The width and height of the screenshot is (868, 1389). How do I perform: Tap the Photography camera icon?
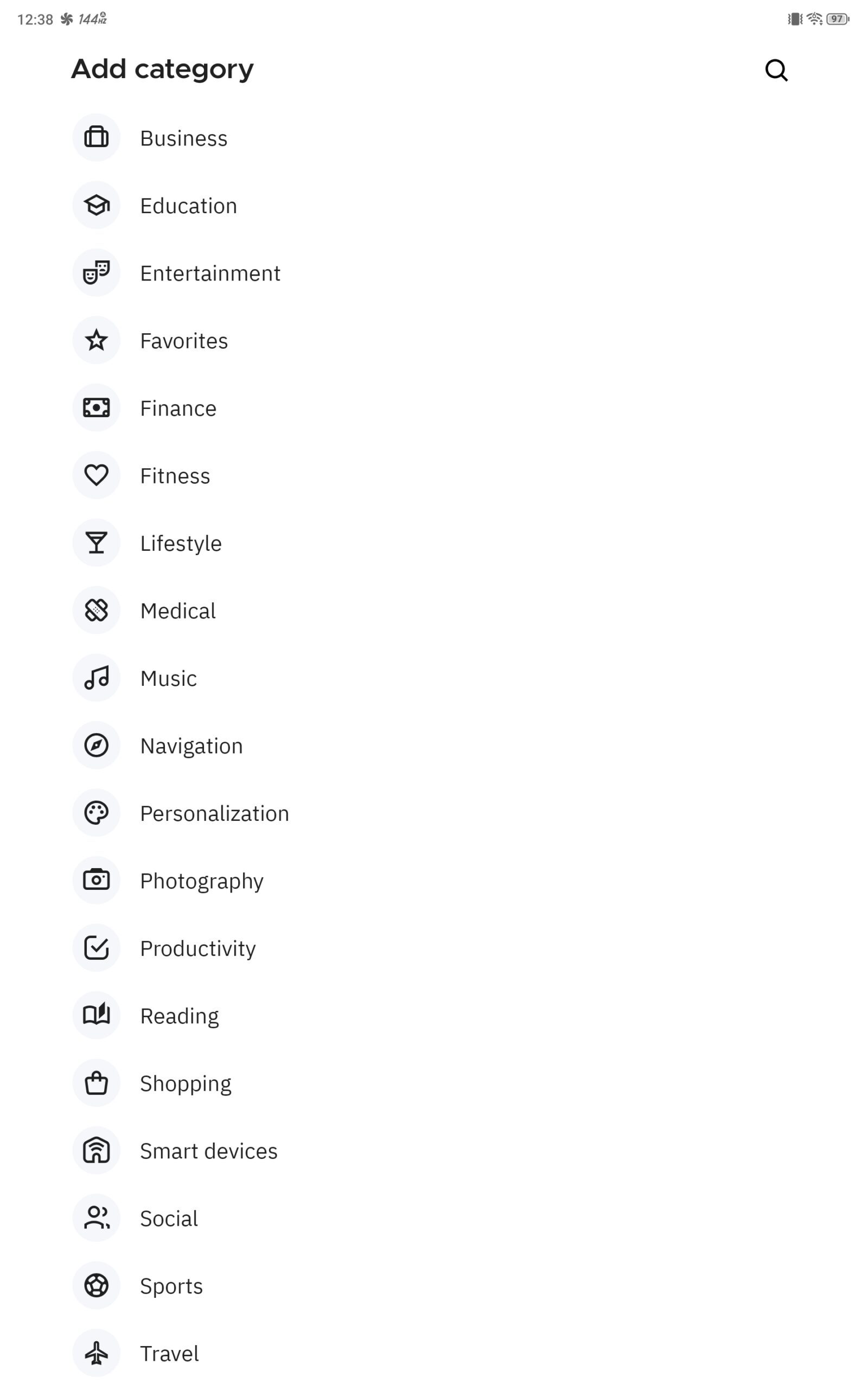pos(96,881)
